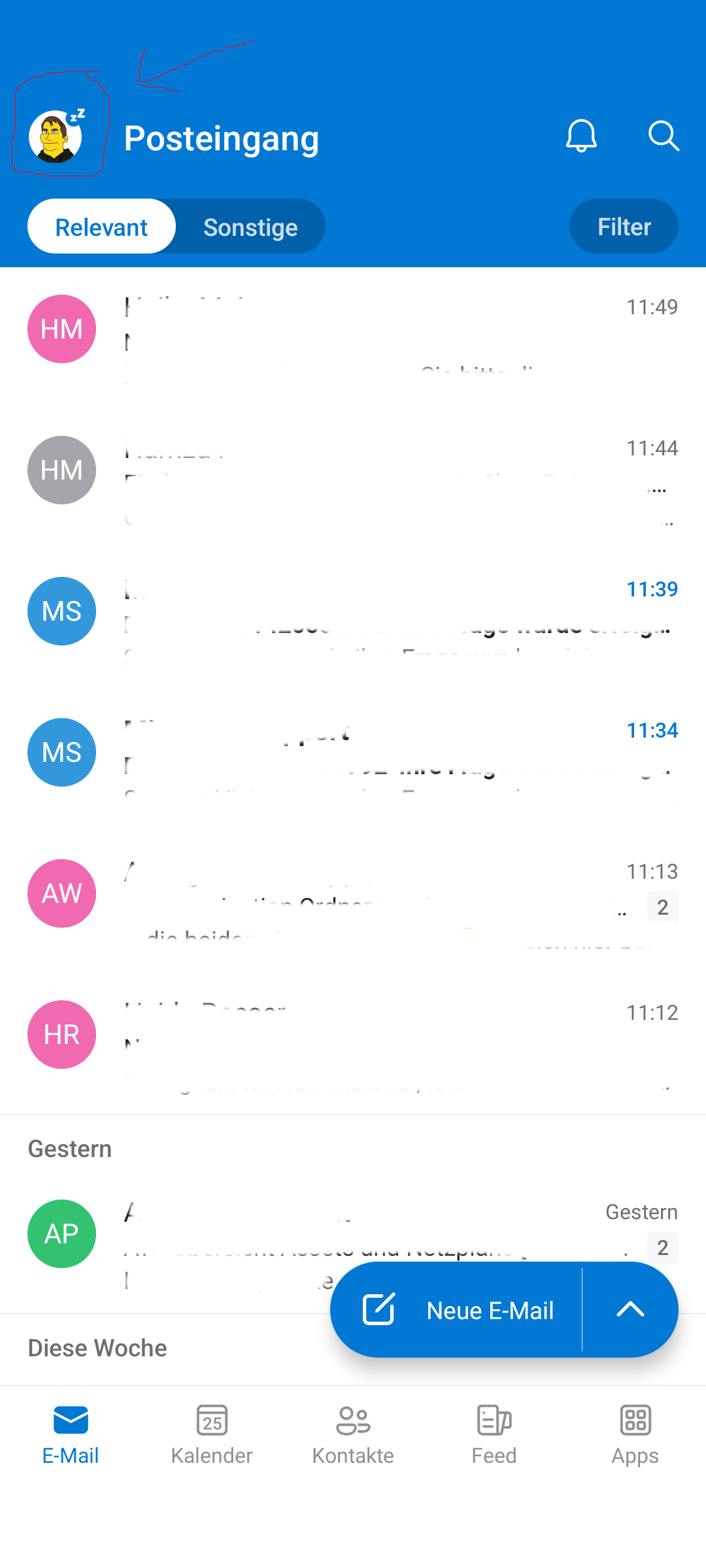Select the HM sender avatar of the 11:49 mail
The image size is (706, 1568).
61,329
